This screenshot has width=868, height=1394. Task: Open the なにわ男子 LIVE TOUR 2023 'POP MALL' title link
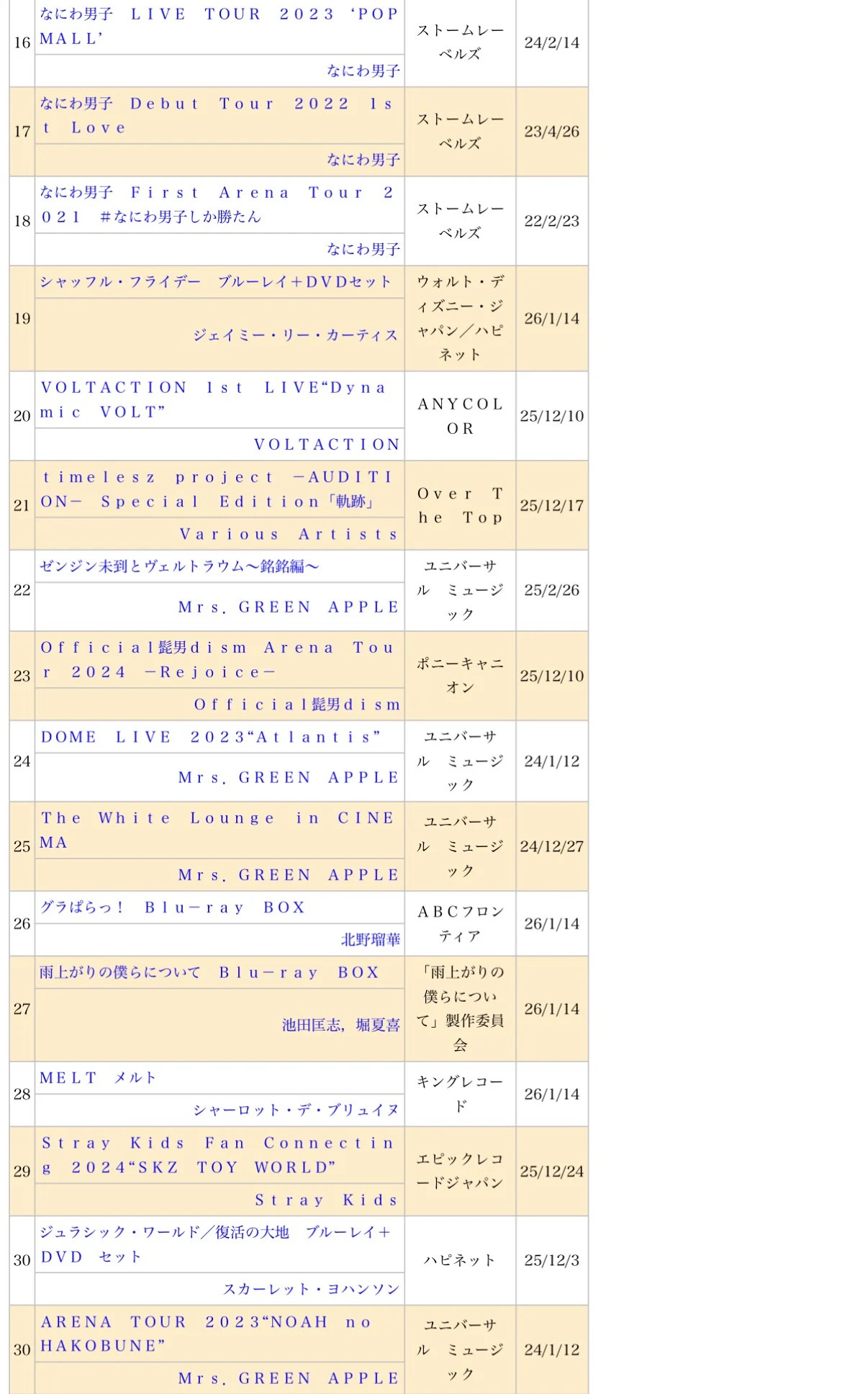219,27
